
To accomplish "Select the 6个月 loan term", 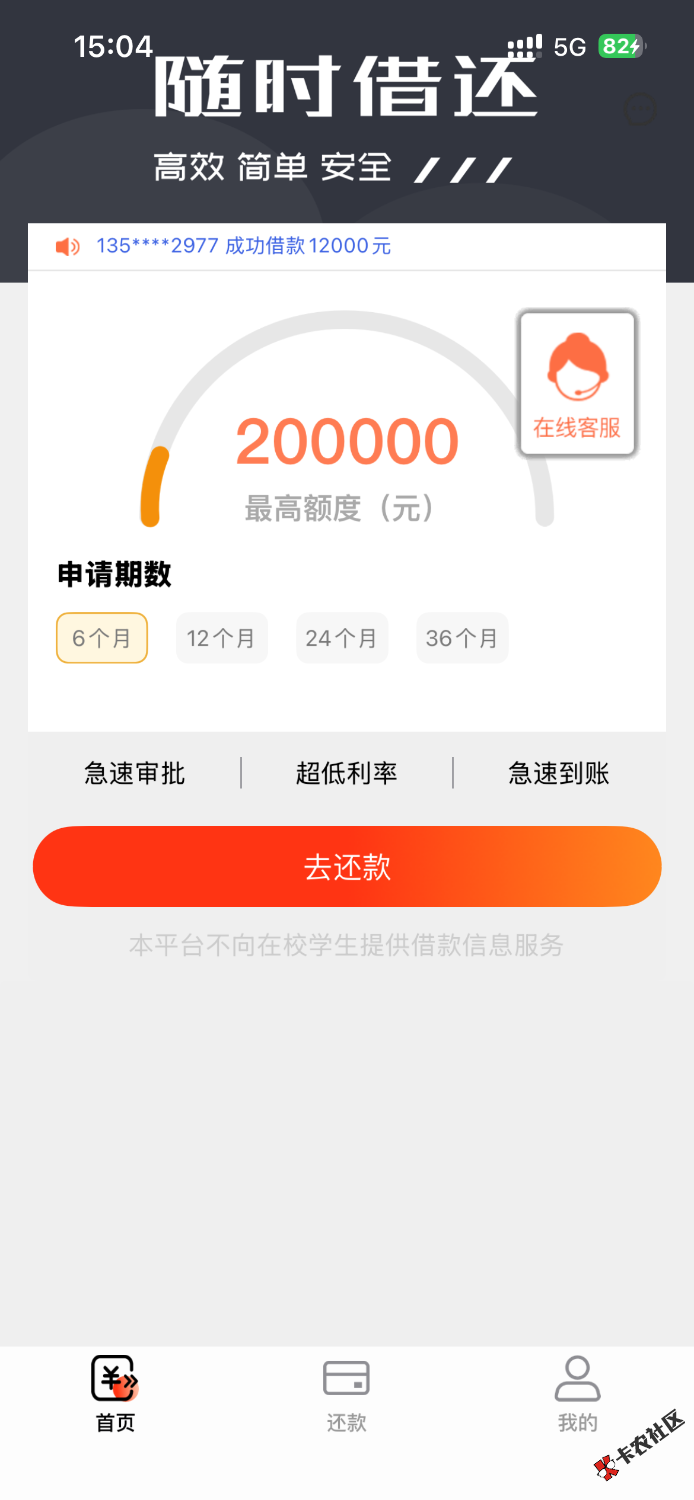I will coord(102,638).
